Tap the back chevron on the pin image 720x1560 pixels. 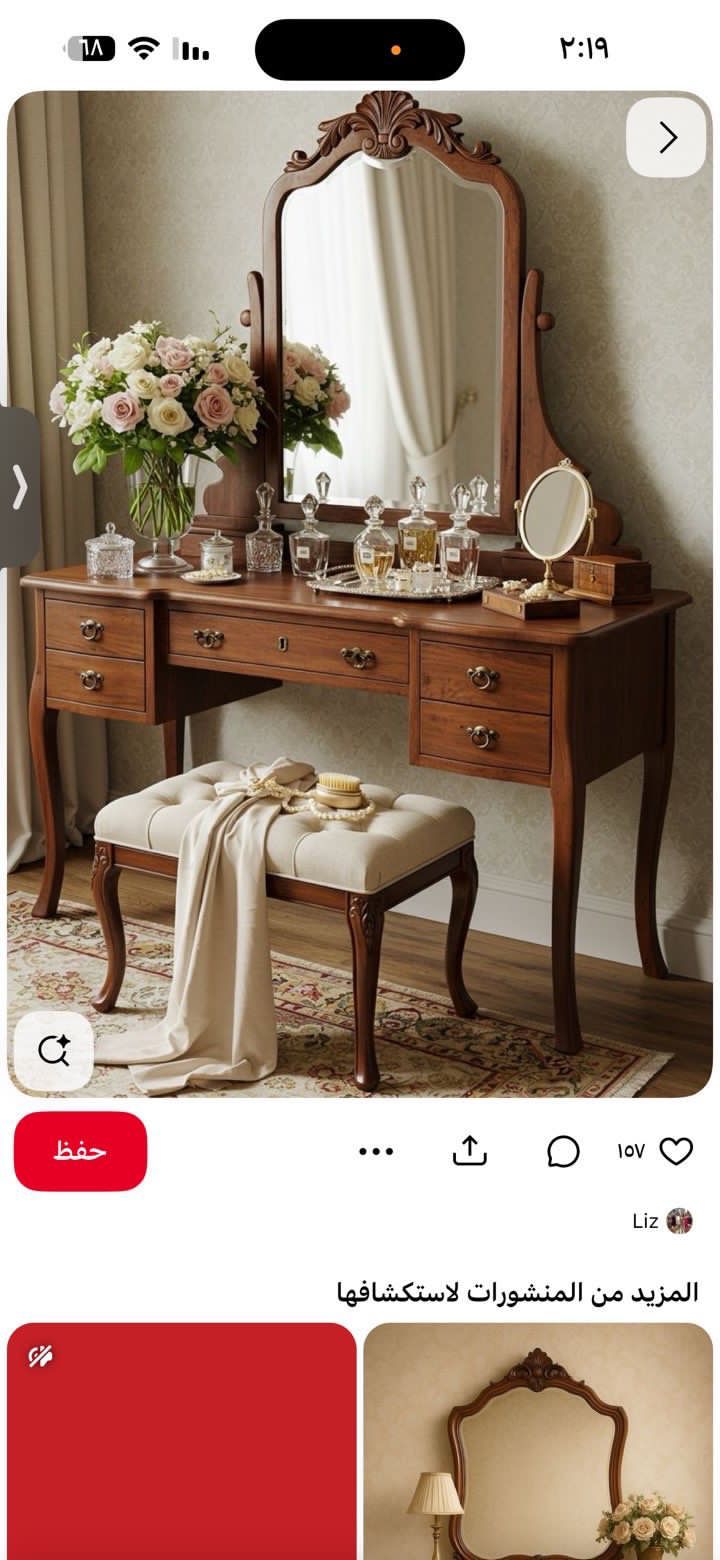(667, 138)
